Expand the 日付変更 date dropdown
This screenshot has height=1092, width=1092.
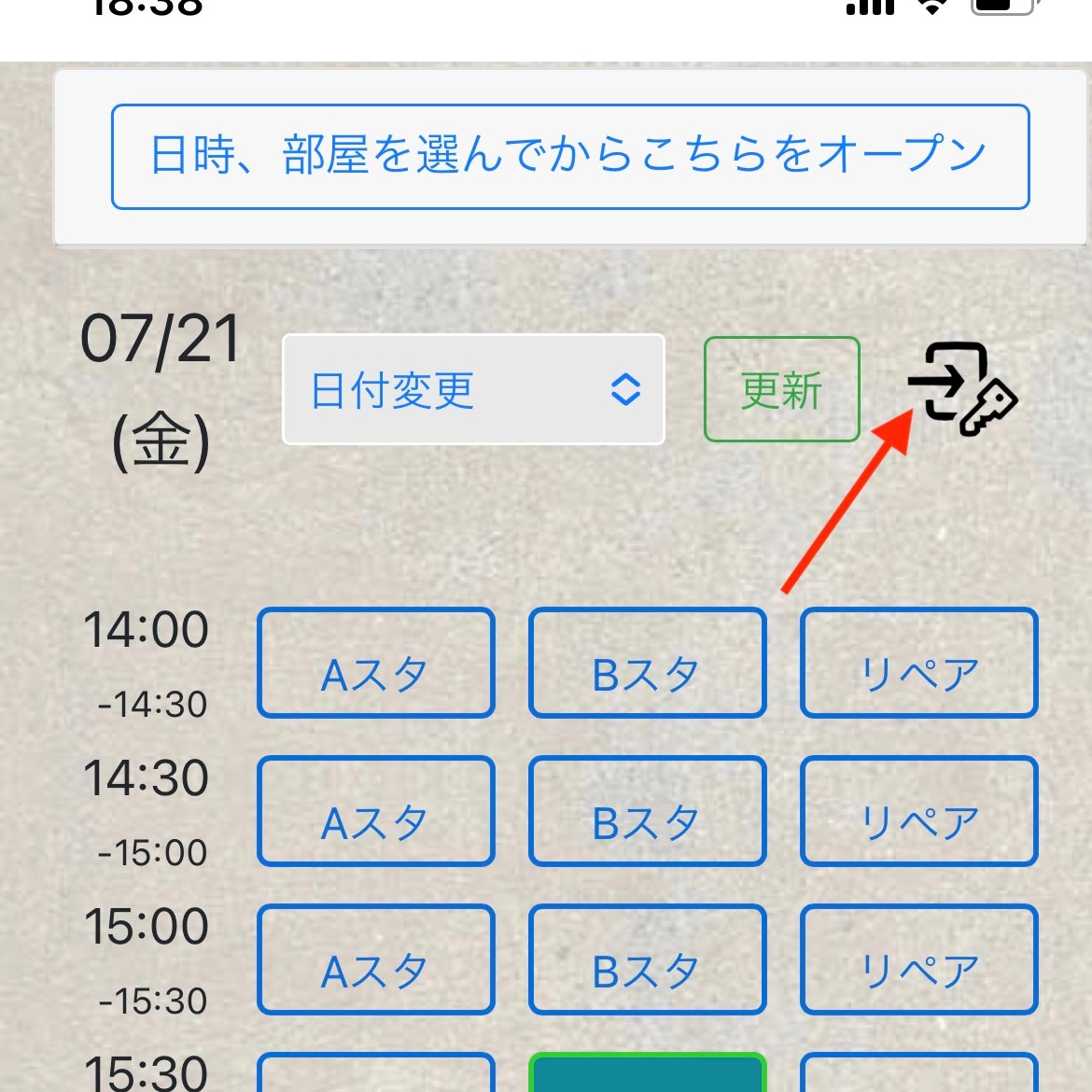click(473, 389)
